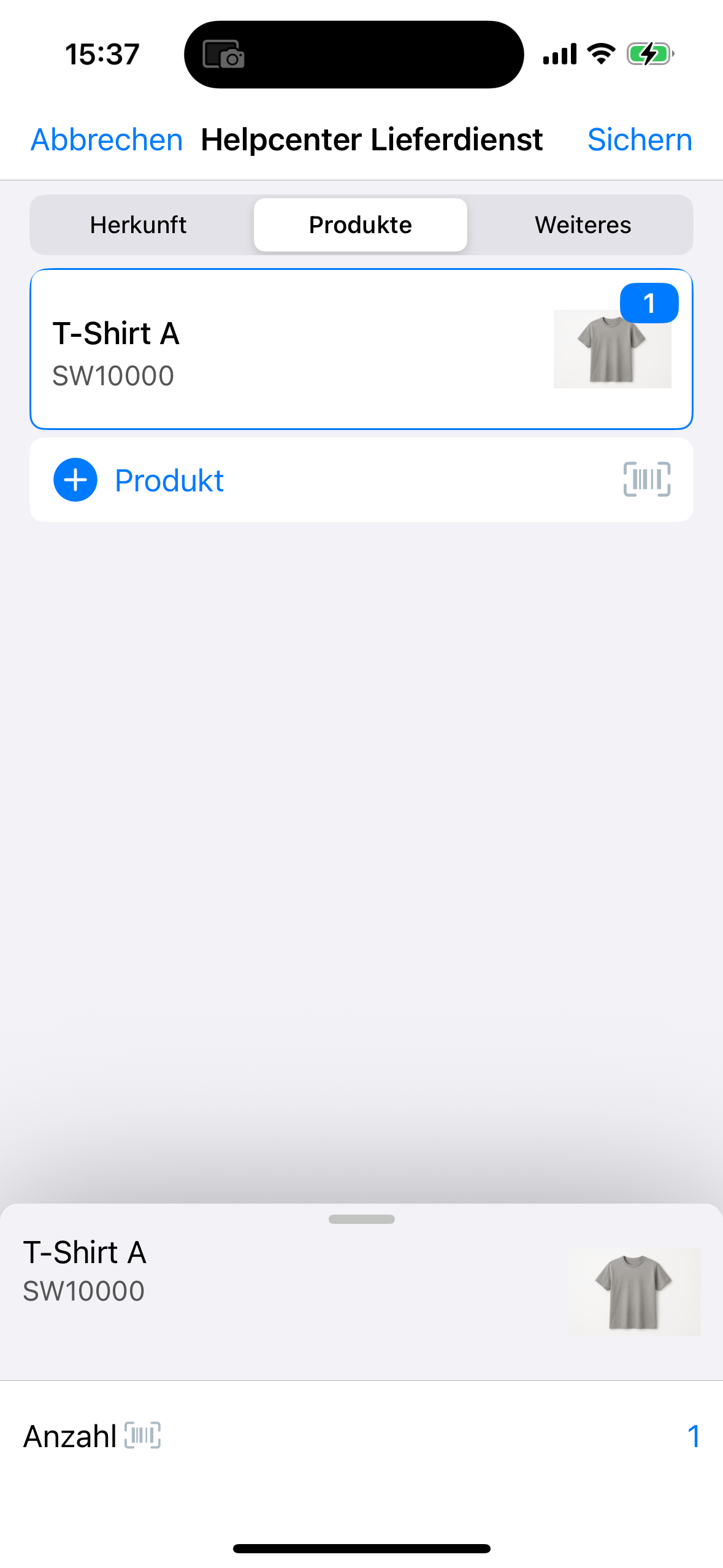
Task: Tap Abbrechen to cancel
Action: click(107, 140)
